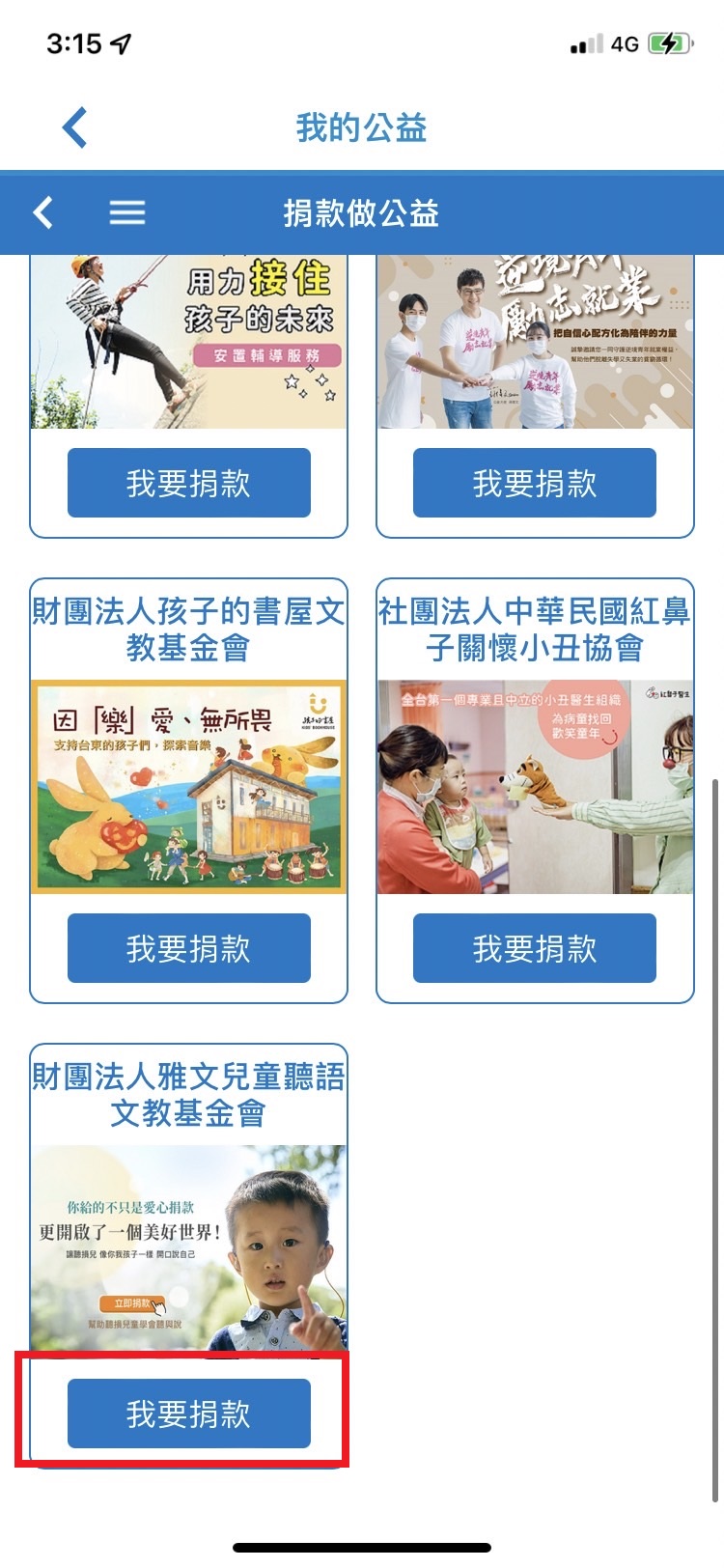The image size is (724, 1568).
Task: Donate to the 用力接住孩子的未來 campaign
Action: [188, 483]
